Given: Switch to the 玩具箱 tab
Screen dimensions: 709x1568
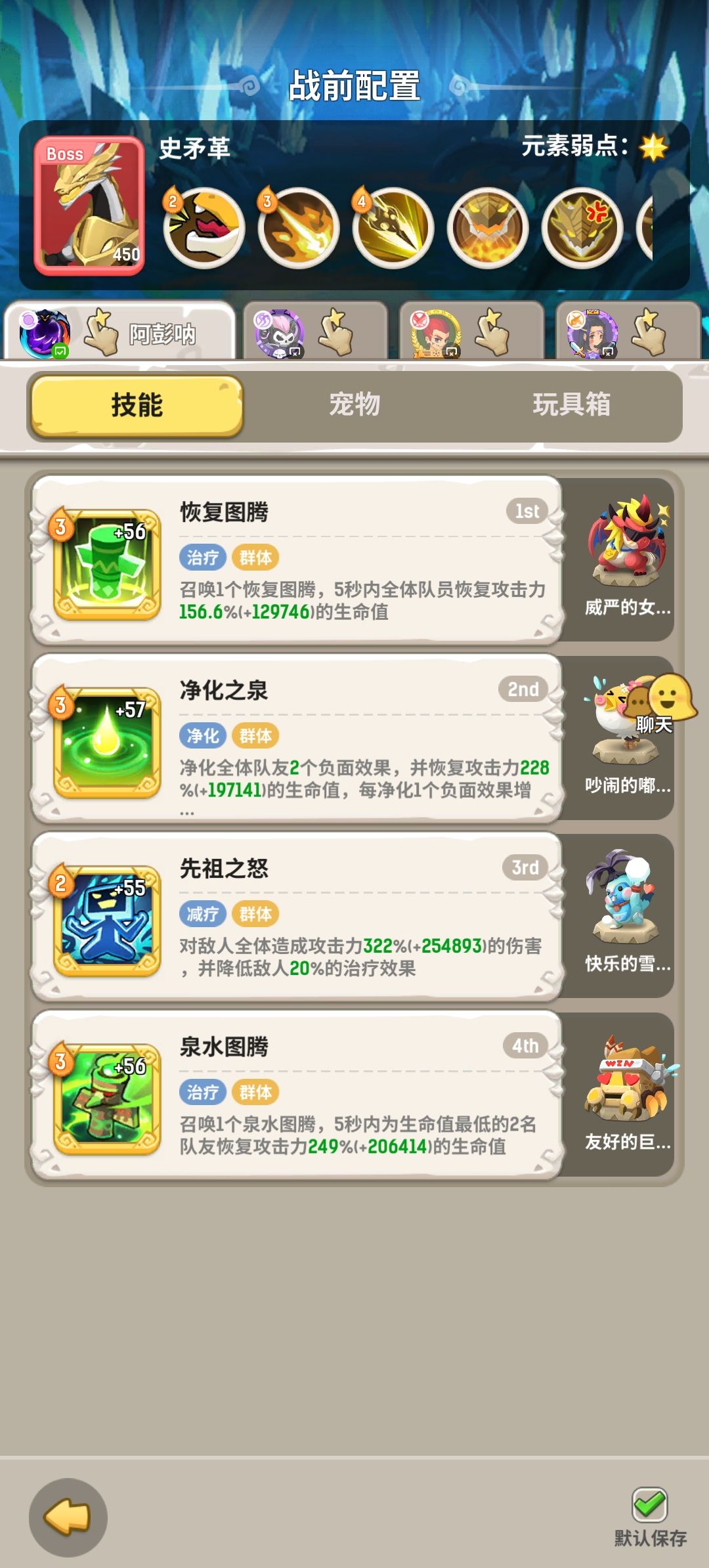Looking at the screenshot, I should [572, 406].
